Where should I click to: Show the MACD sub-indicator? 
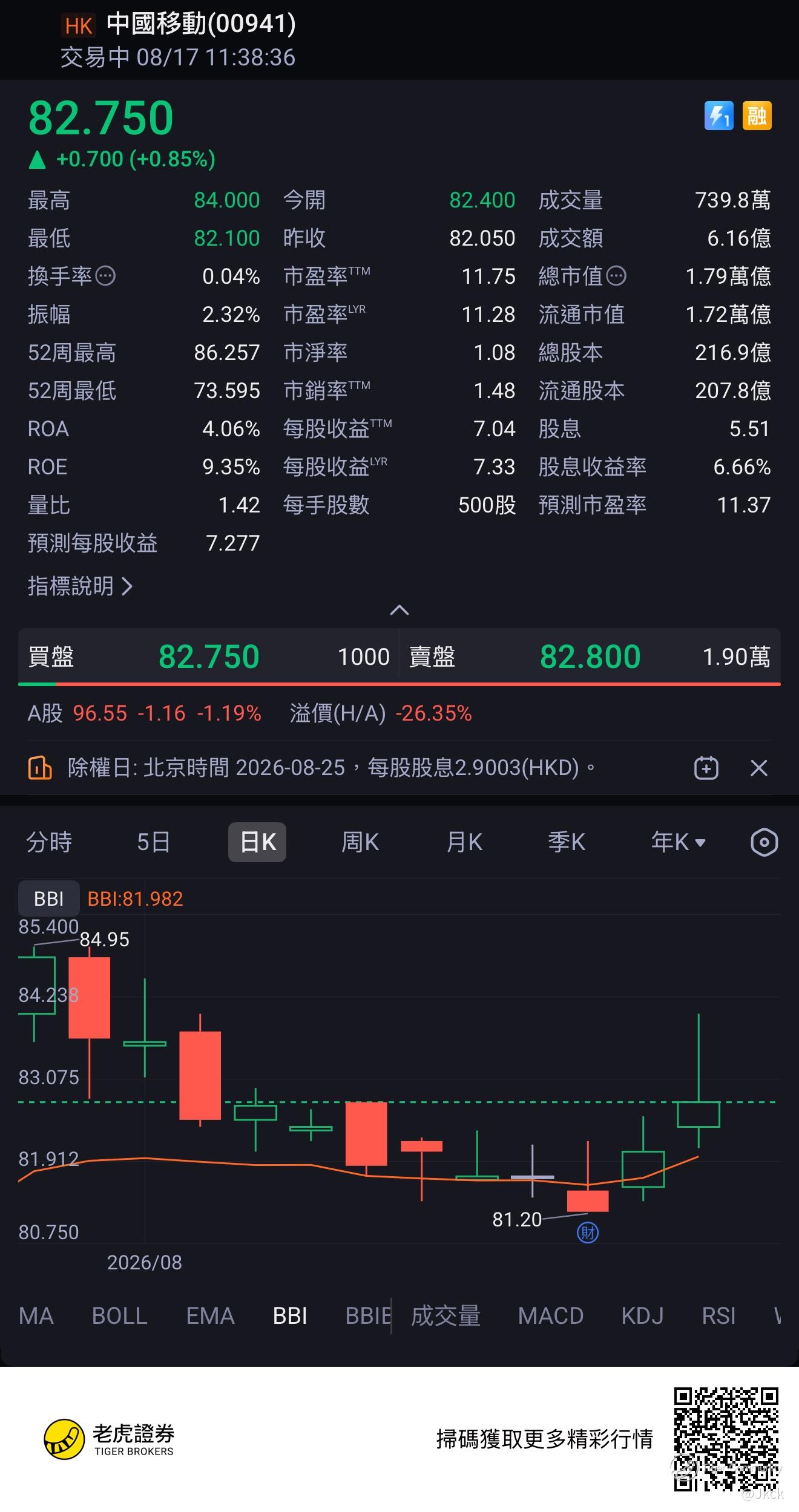tap(551, 1315)
